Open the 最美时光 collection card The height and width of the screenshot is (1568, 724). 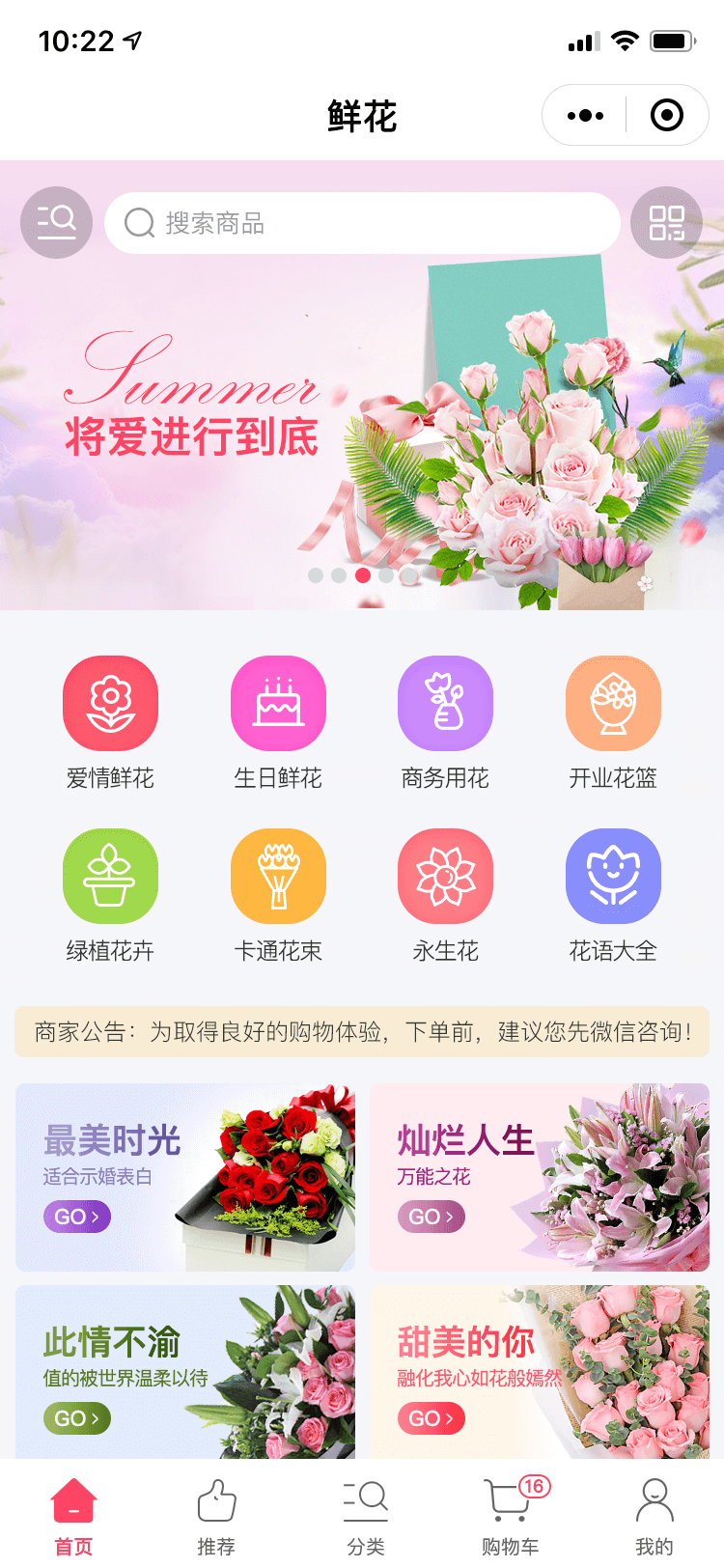click(x=185, y=1177)
